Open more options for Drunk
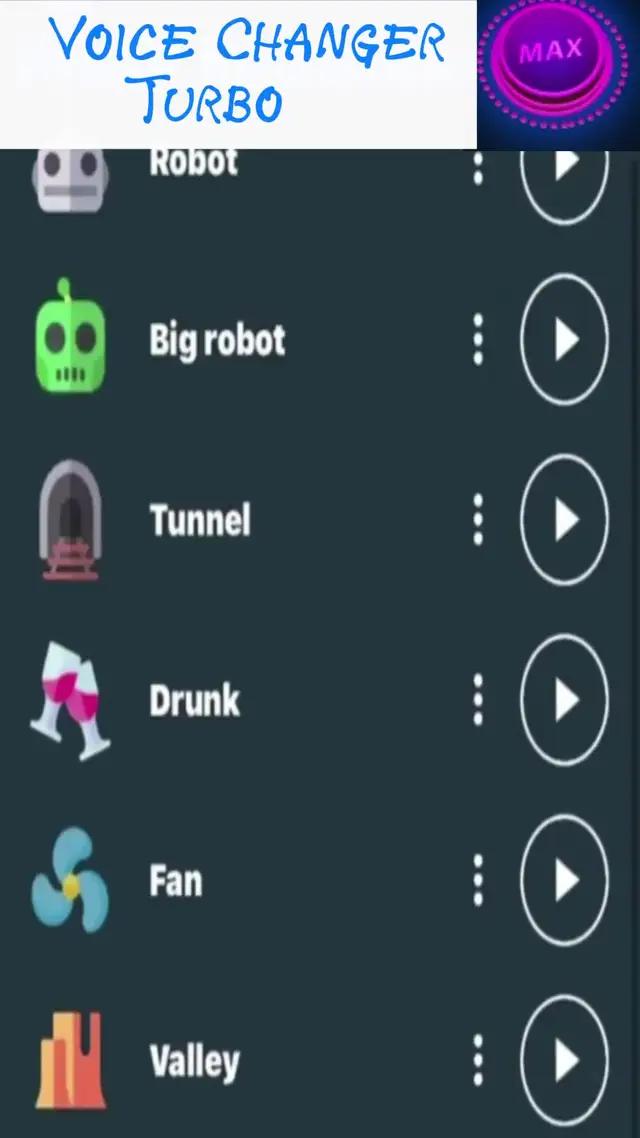 coord(478,700)
